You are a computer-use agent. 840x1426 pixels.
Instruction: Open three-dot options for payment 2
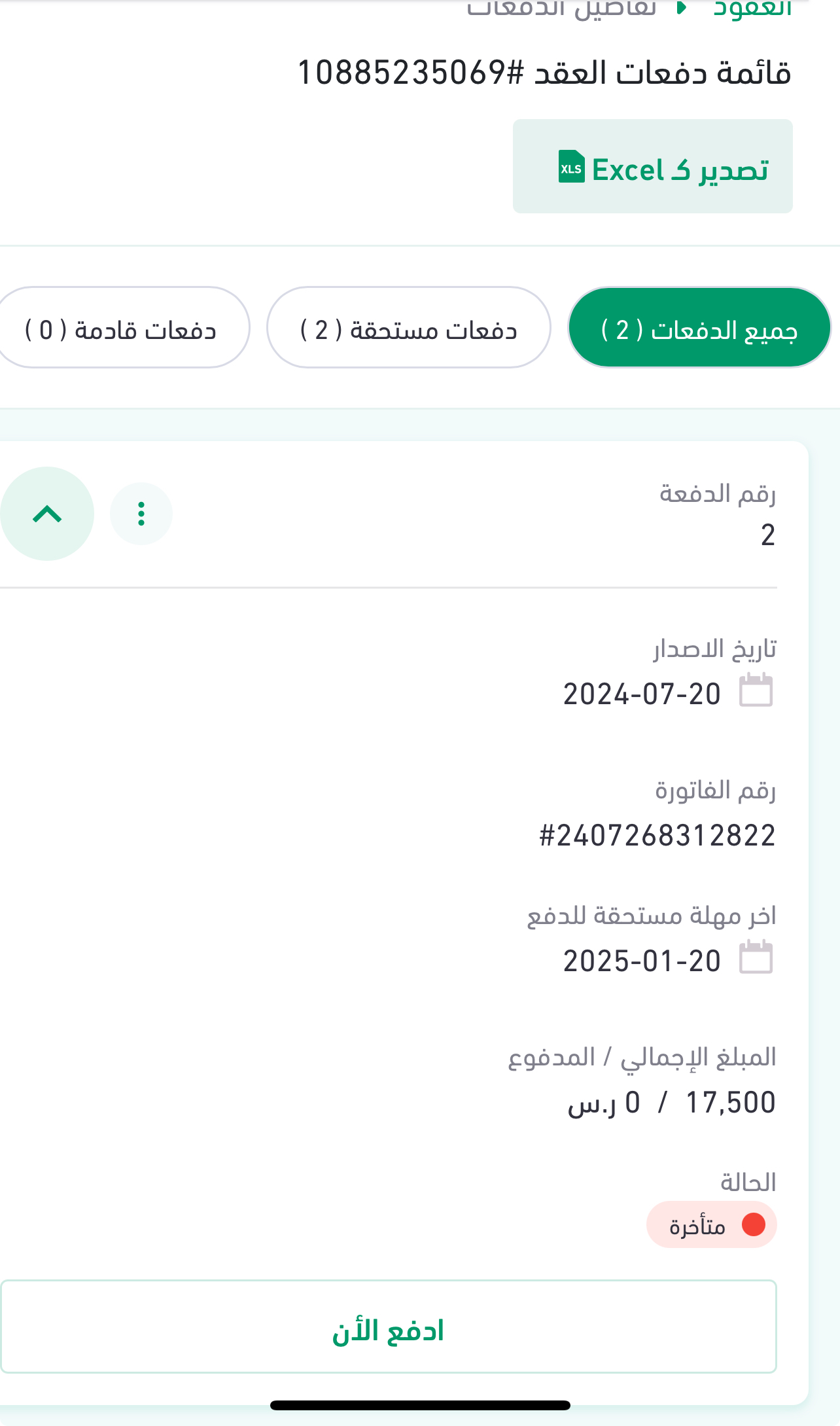[x=141, y=514]
